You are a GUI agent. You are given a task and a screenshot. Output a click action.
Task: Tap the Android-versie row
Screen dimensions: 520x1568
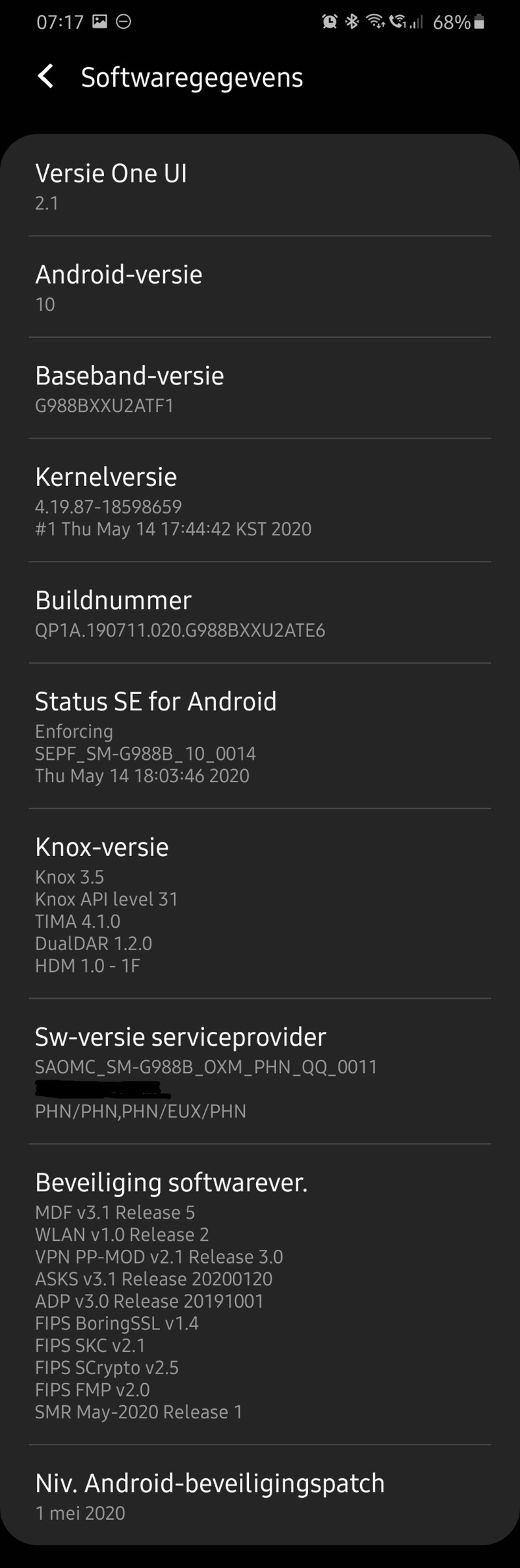point(260,287)
